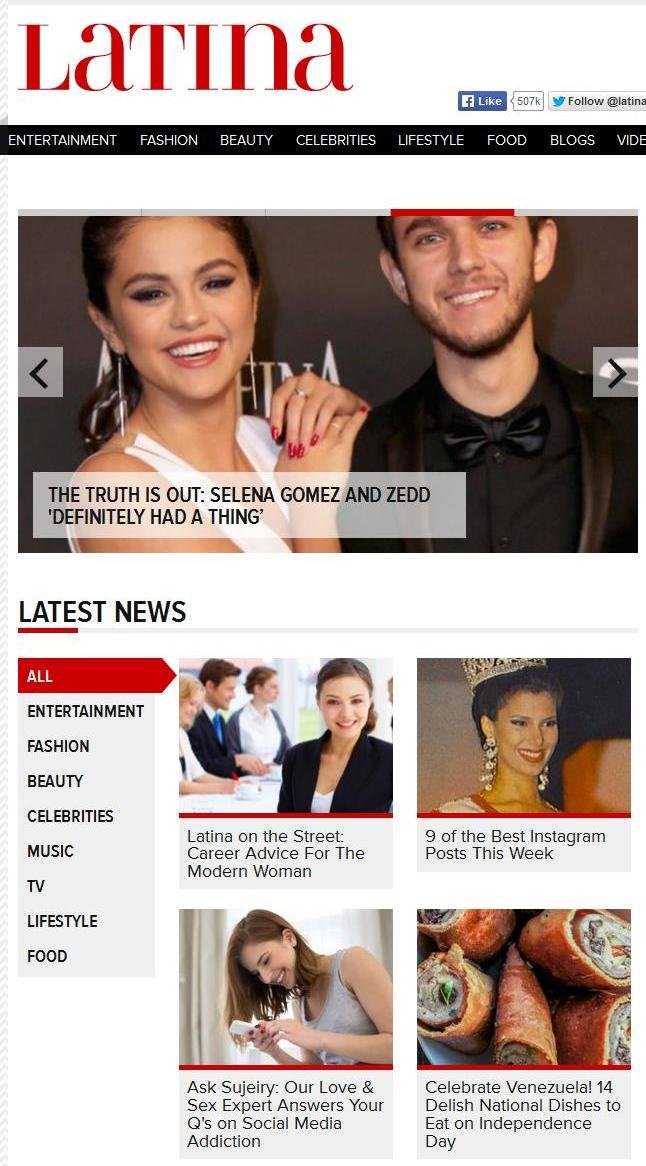646x1166 pixels.
Task: Open Celebrities in the top navigation bar
Action: (335, 140)
